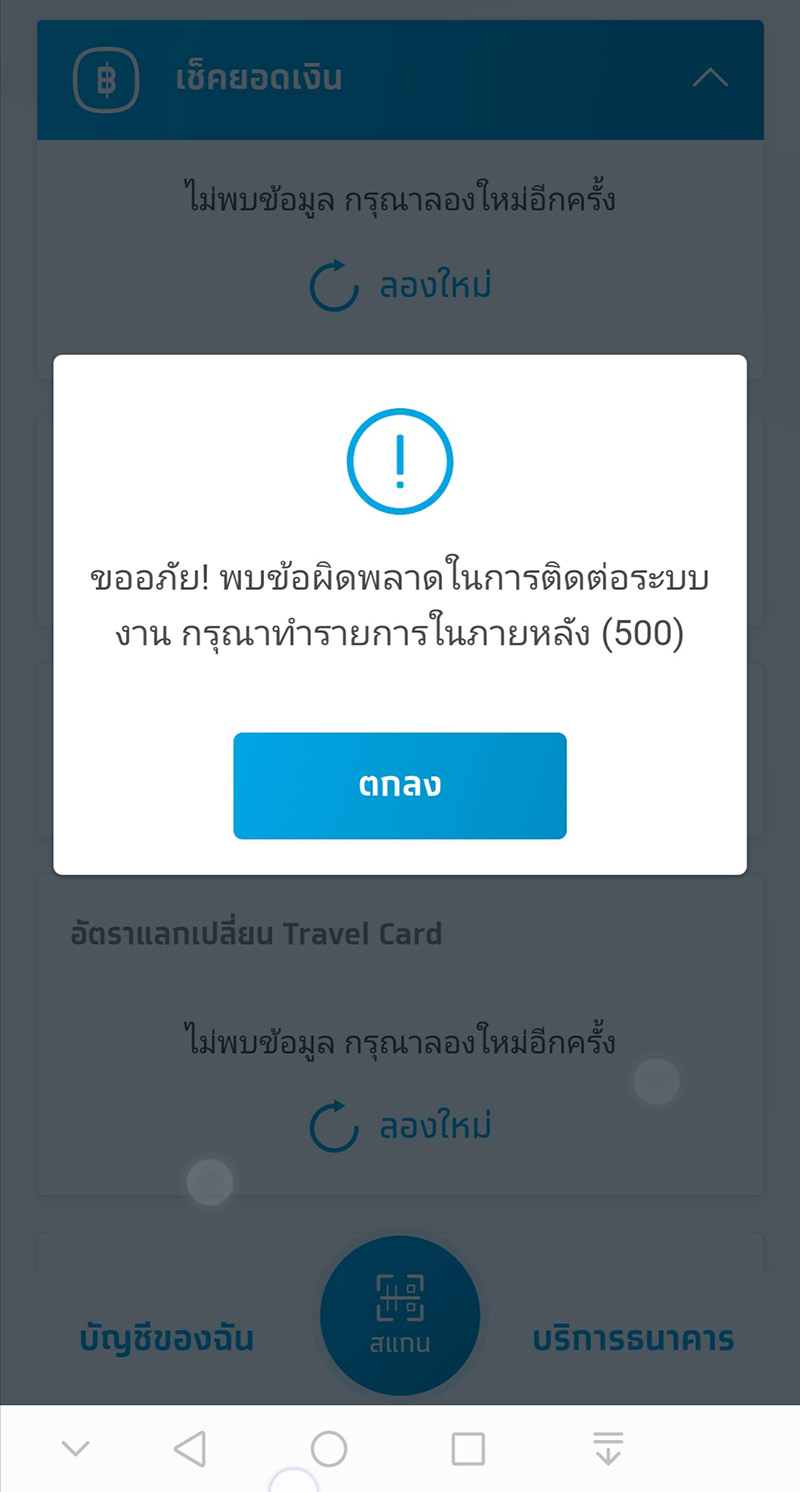Tap the circular blue สแกน button background
This screenshot has width=800, height=1492.
click(400, 1315)
